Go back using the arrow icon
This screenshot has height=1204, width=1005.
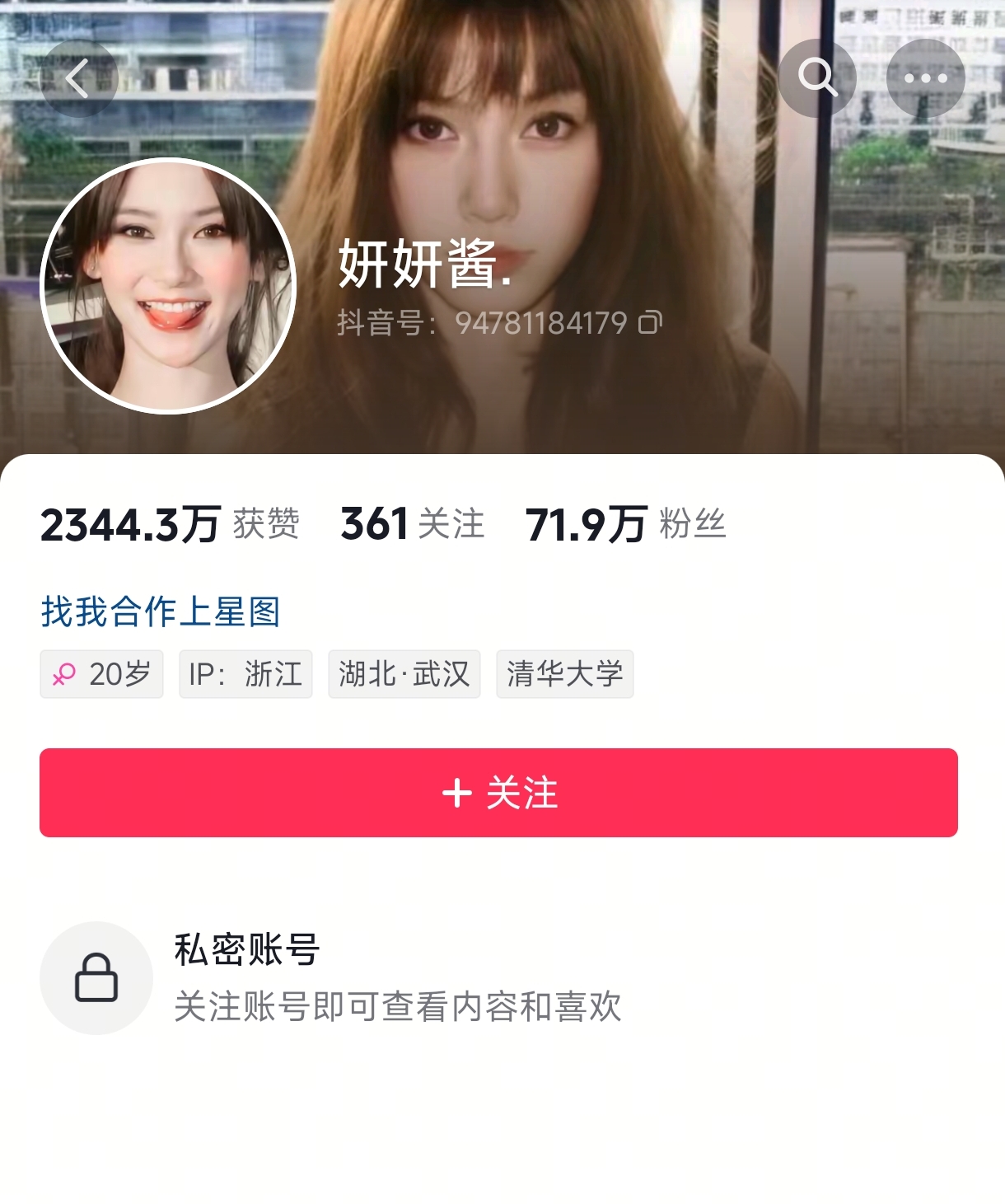(78, 79)
